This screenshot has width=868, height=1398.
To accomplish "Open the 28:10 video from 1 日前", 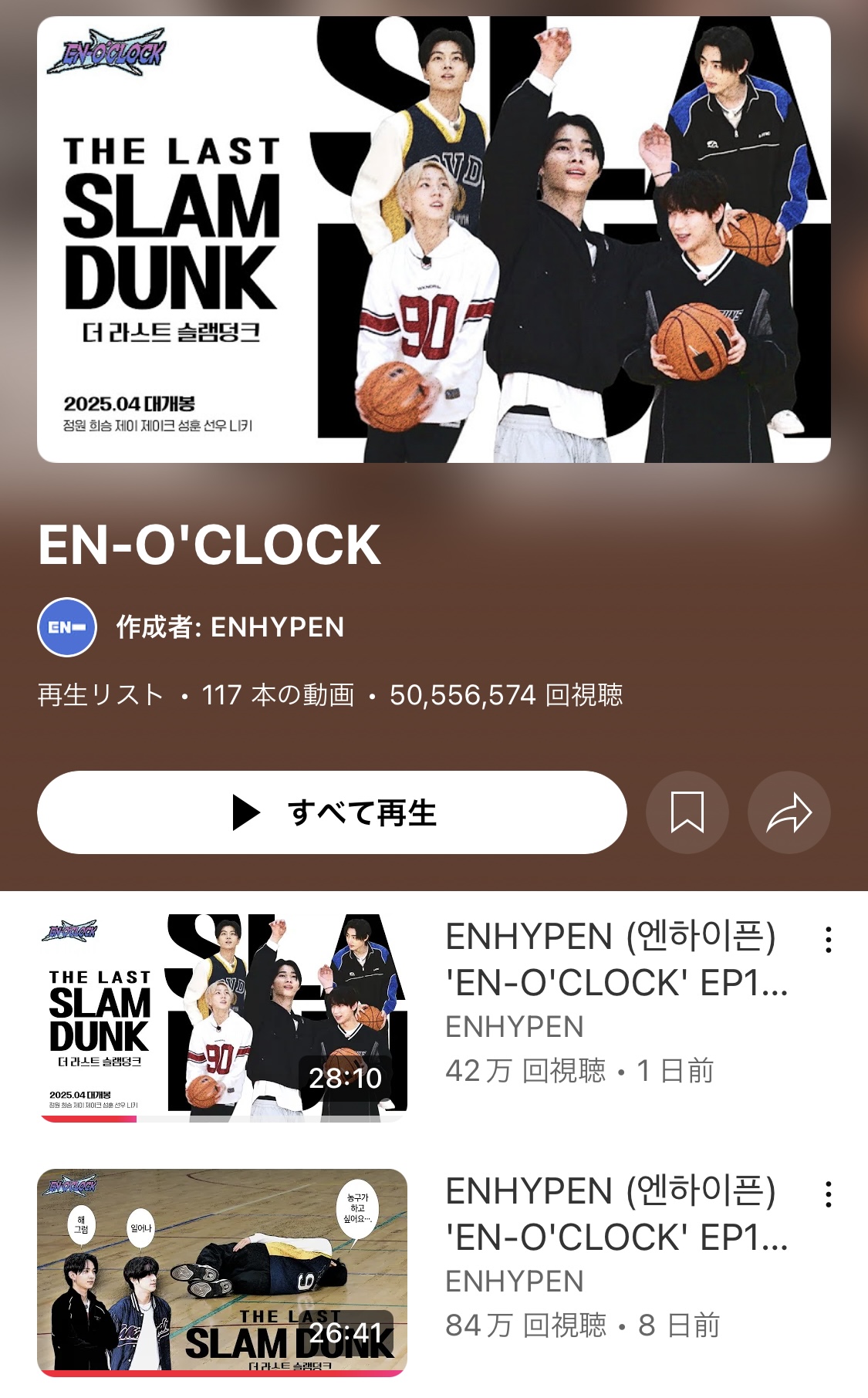I will tap(222, 1018).
